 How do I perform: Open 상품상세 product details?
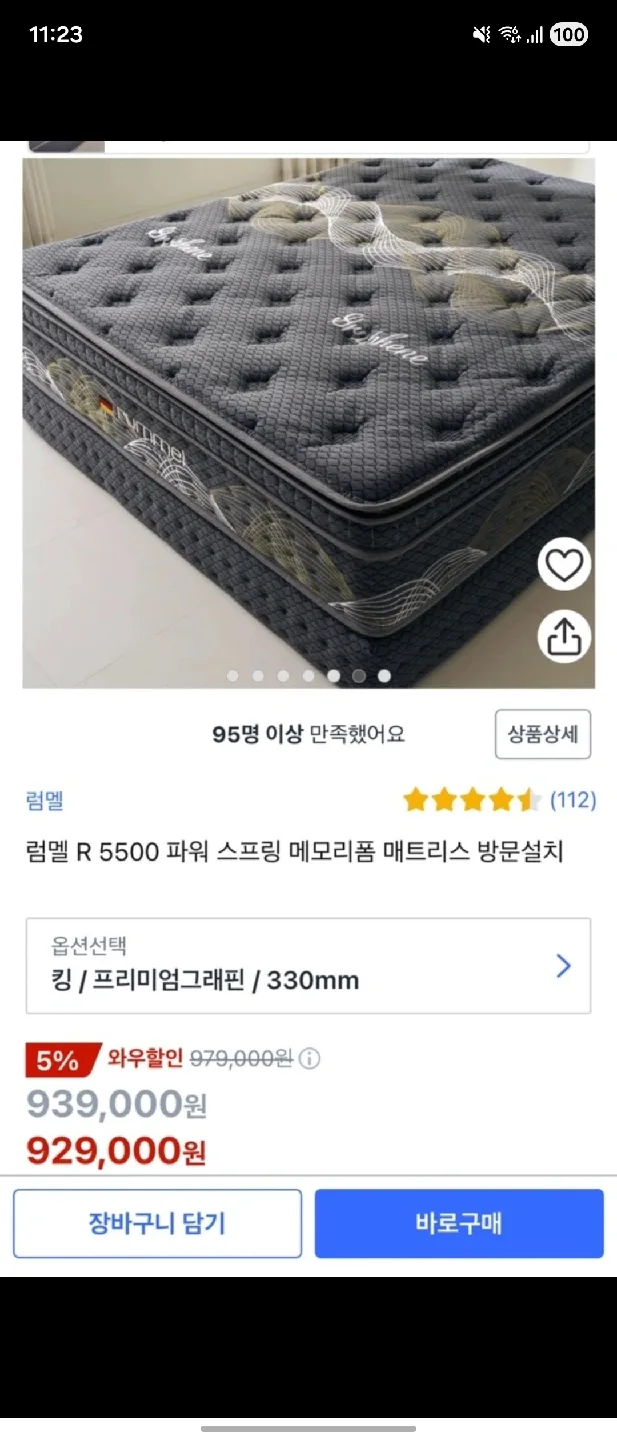point(543,734)
